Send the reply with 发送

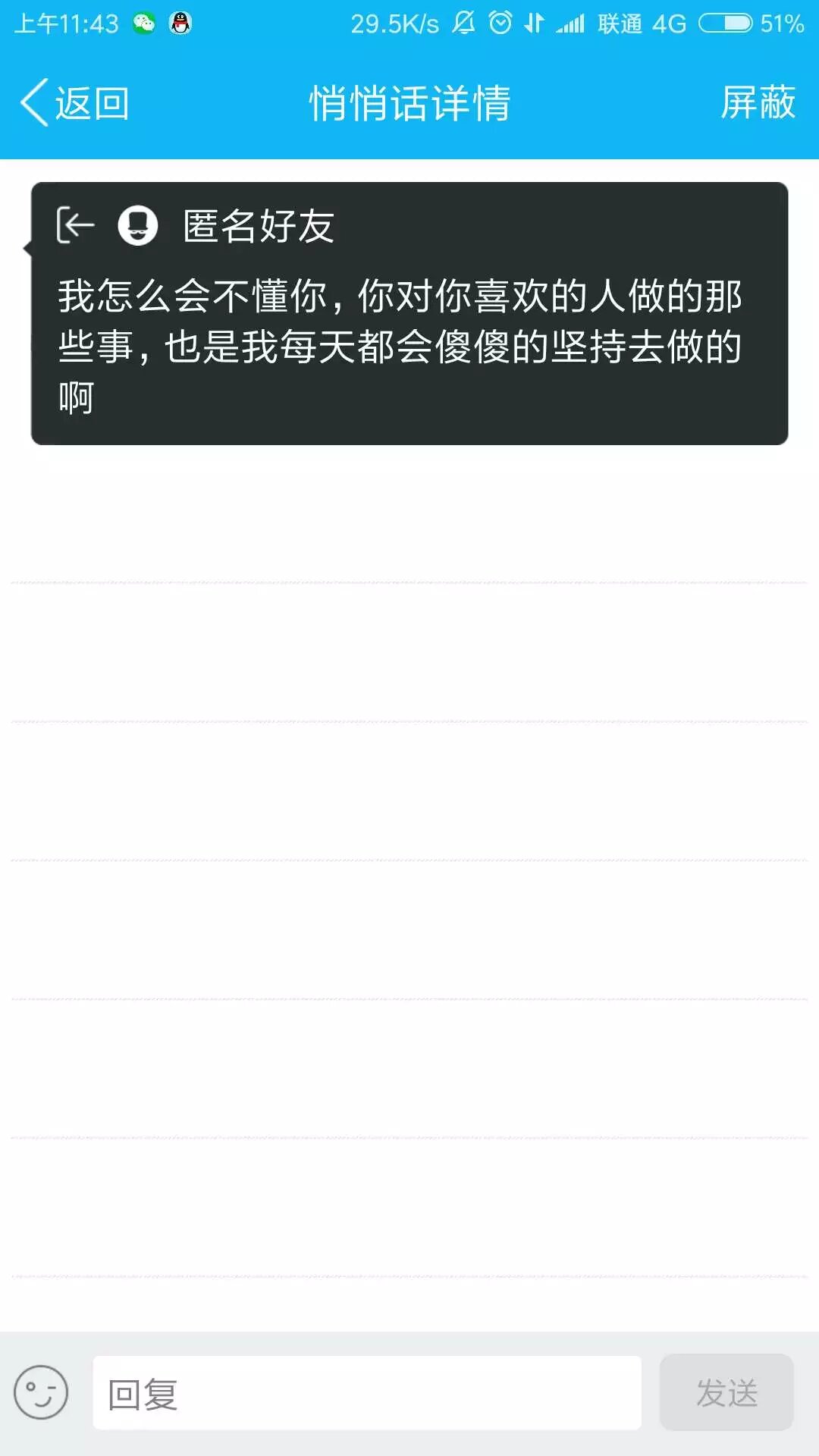coord(726,1393)
